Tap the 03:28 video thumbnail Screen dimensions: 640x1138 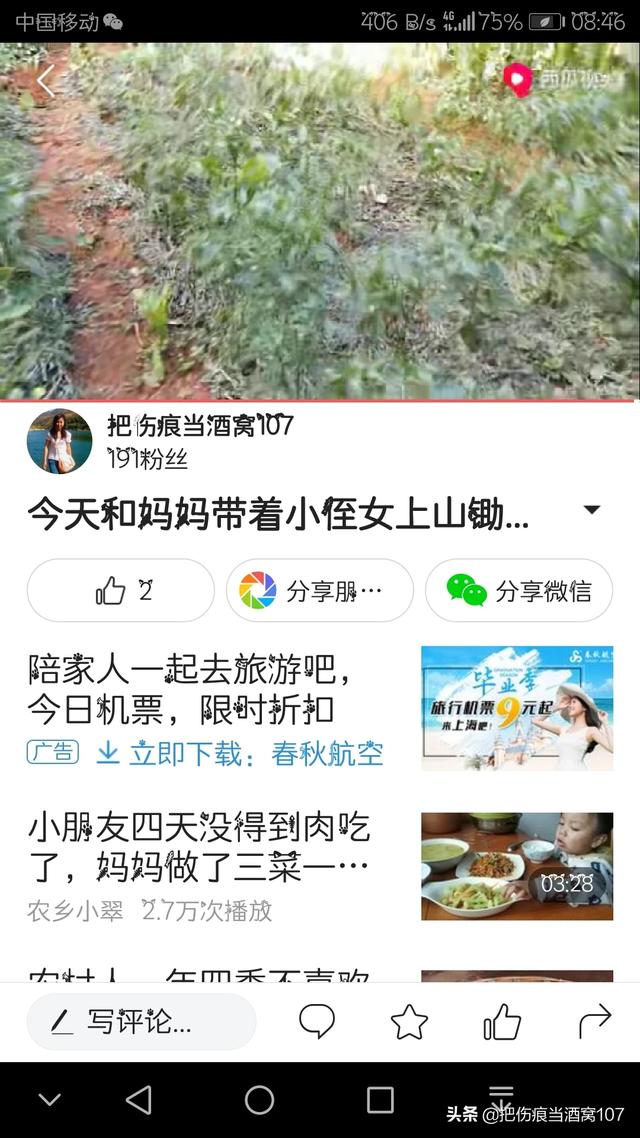517,867
